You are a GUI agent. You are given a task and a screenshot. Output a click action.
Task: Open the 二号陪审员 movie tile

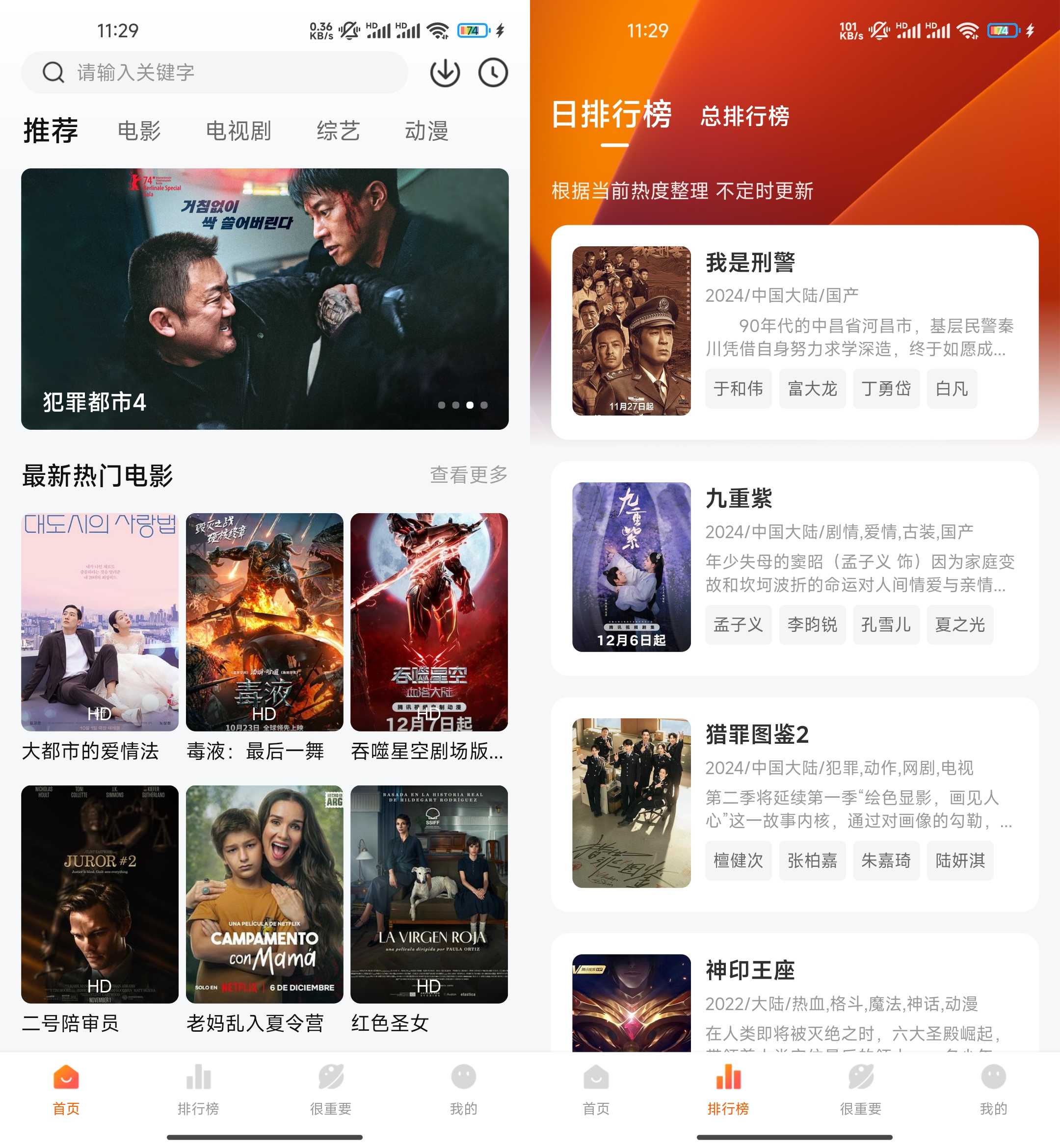pyautogui.click(x=100, y=894)
